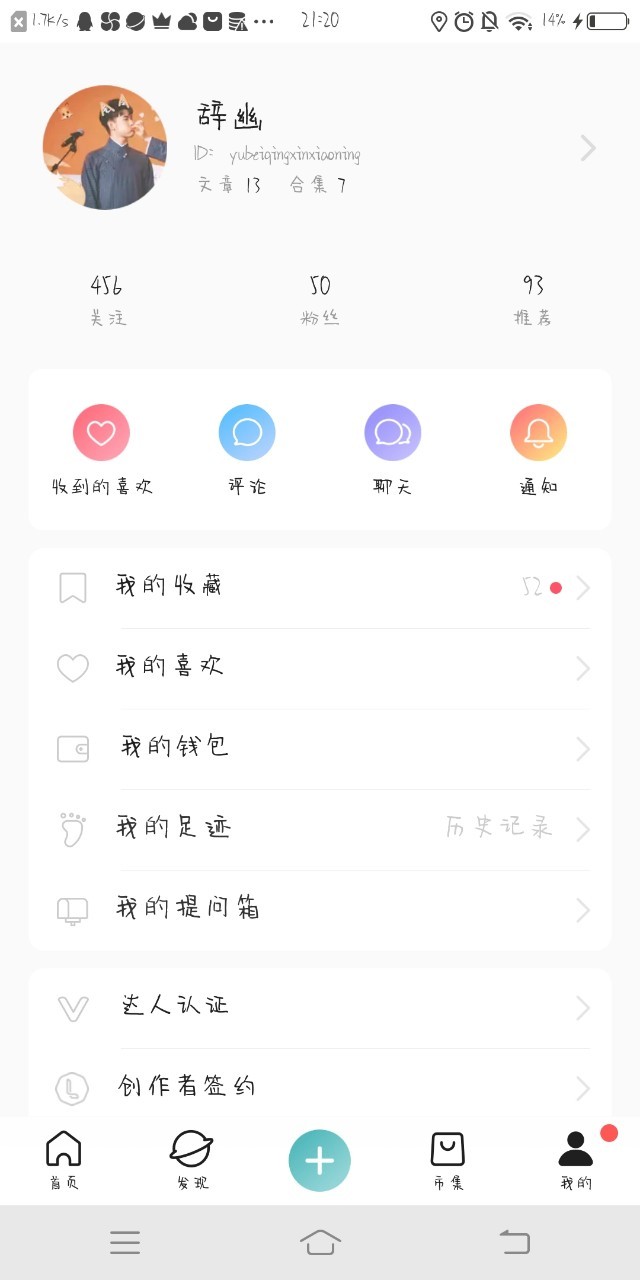Open the 辞幽 profile avatar
The width and height of the screenshot is (640, 1280).
(x=105, y=148)
